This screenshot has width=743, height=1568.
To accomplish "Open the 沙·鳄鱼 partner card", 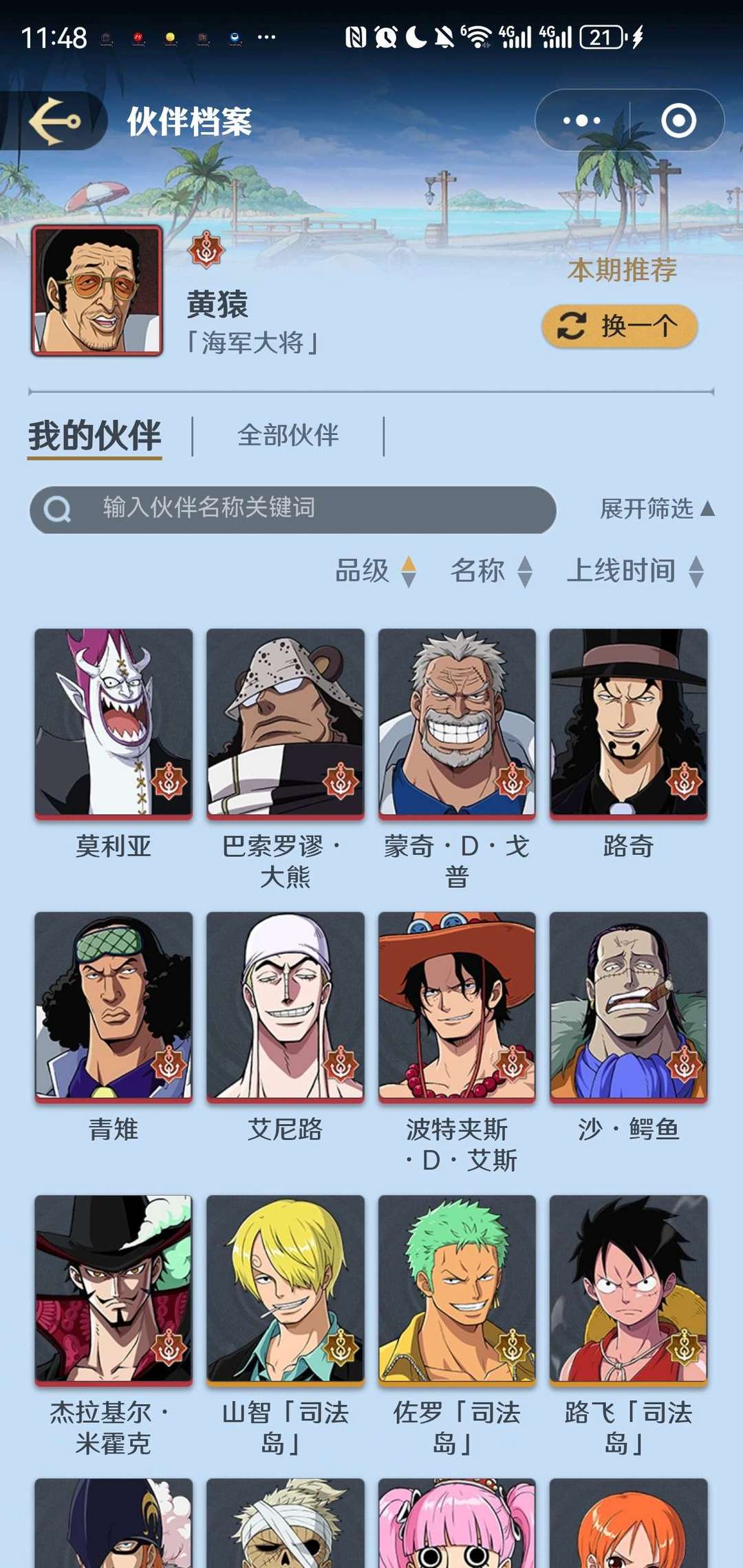I will pyautogui.click(x=628, y=1006).
